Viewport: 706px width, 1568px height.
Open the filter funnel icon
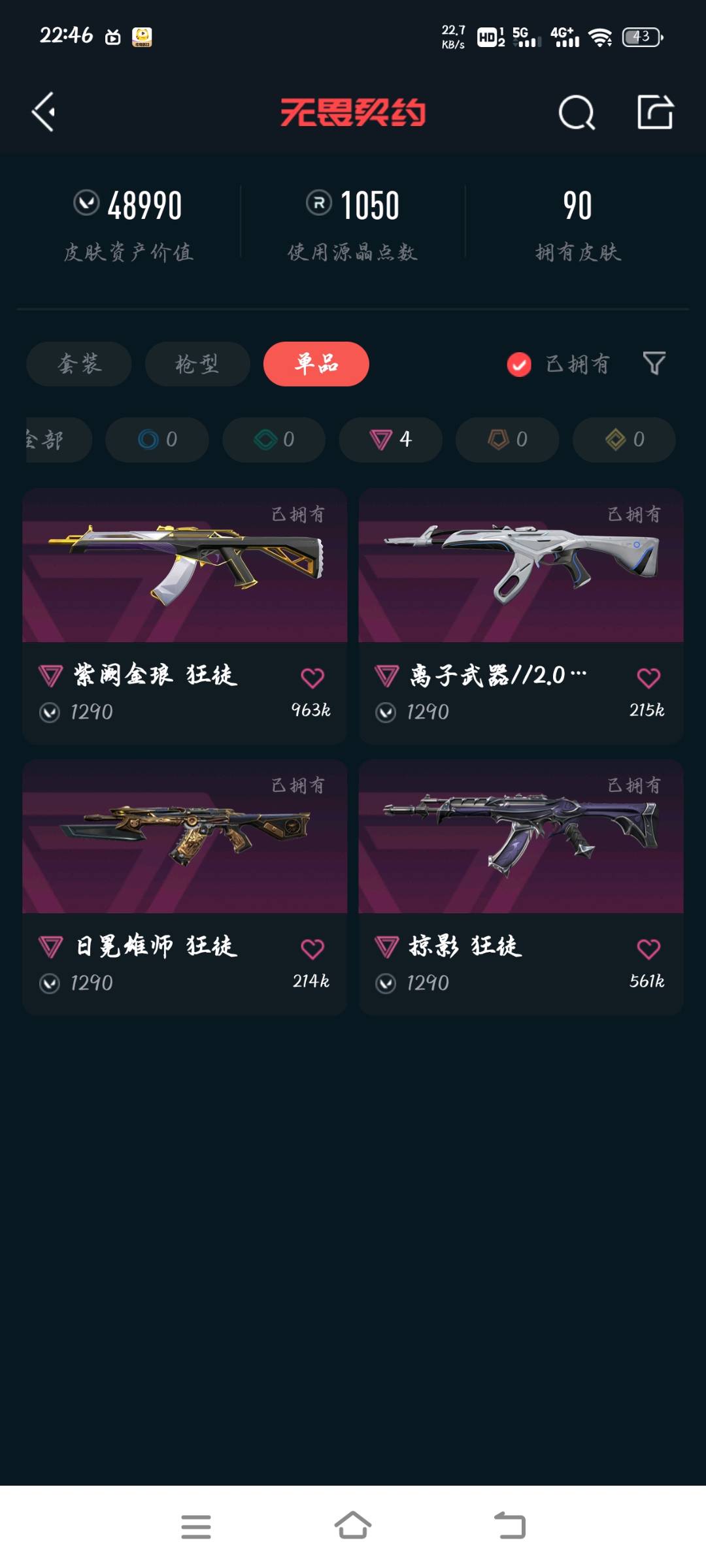coord(654,363)
